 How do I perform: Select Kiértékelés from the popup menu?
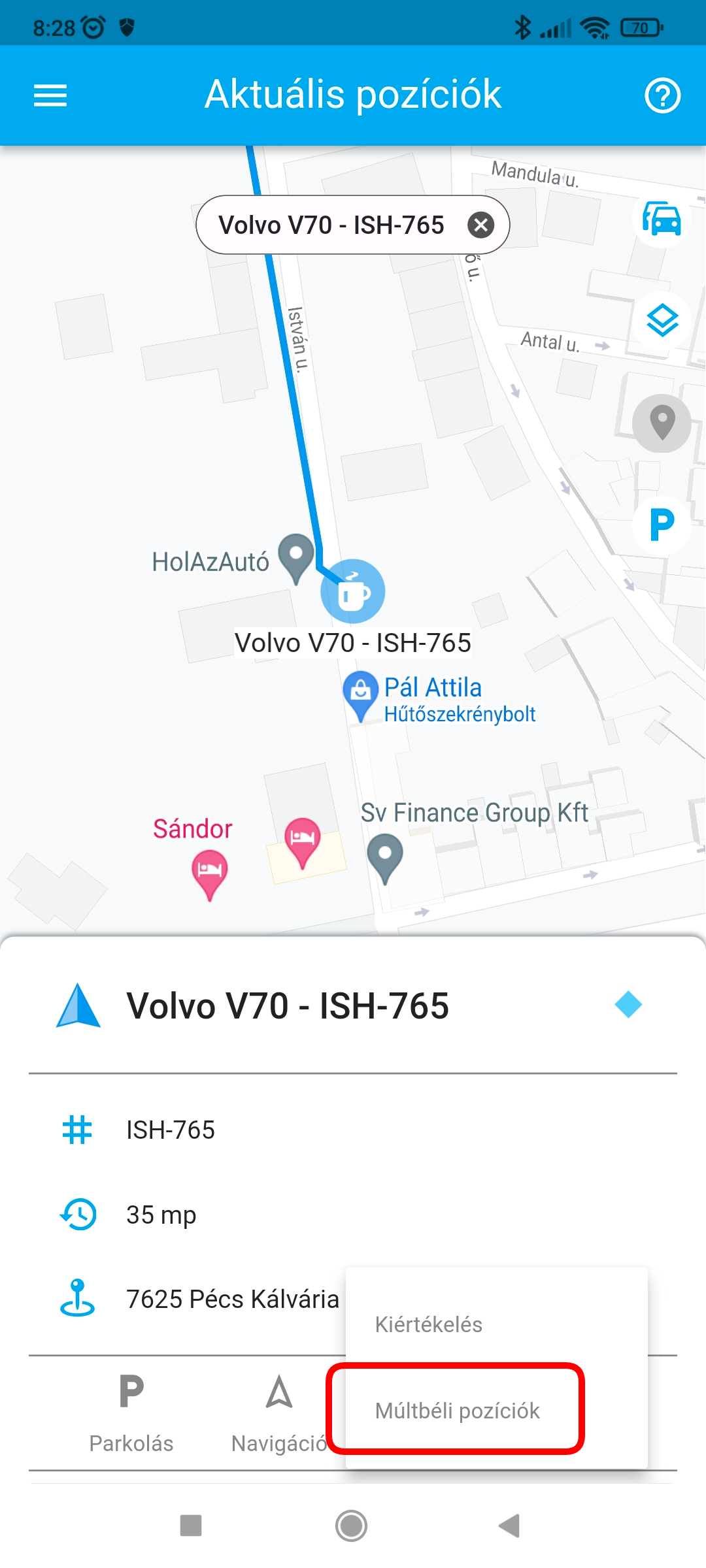(x=429, y=1324)
